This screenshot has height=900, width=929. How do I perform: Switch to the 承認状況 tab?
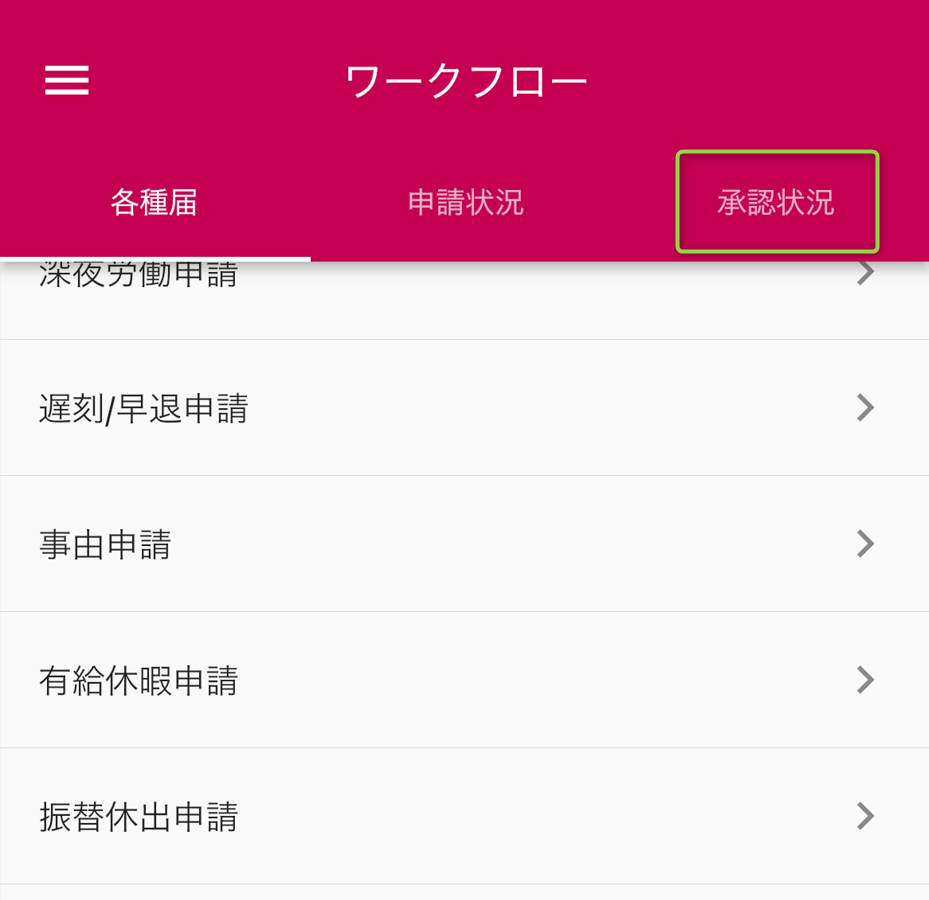pos(776,203)
